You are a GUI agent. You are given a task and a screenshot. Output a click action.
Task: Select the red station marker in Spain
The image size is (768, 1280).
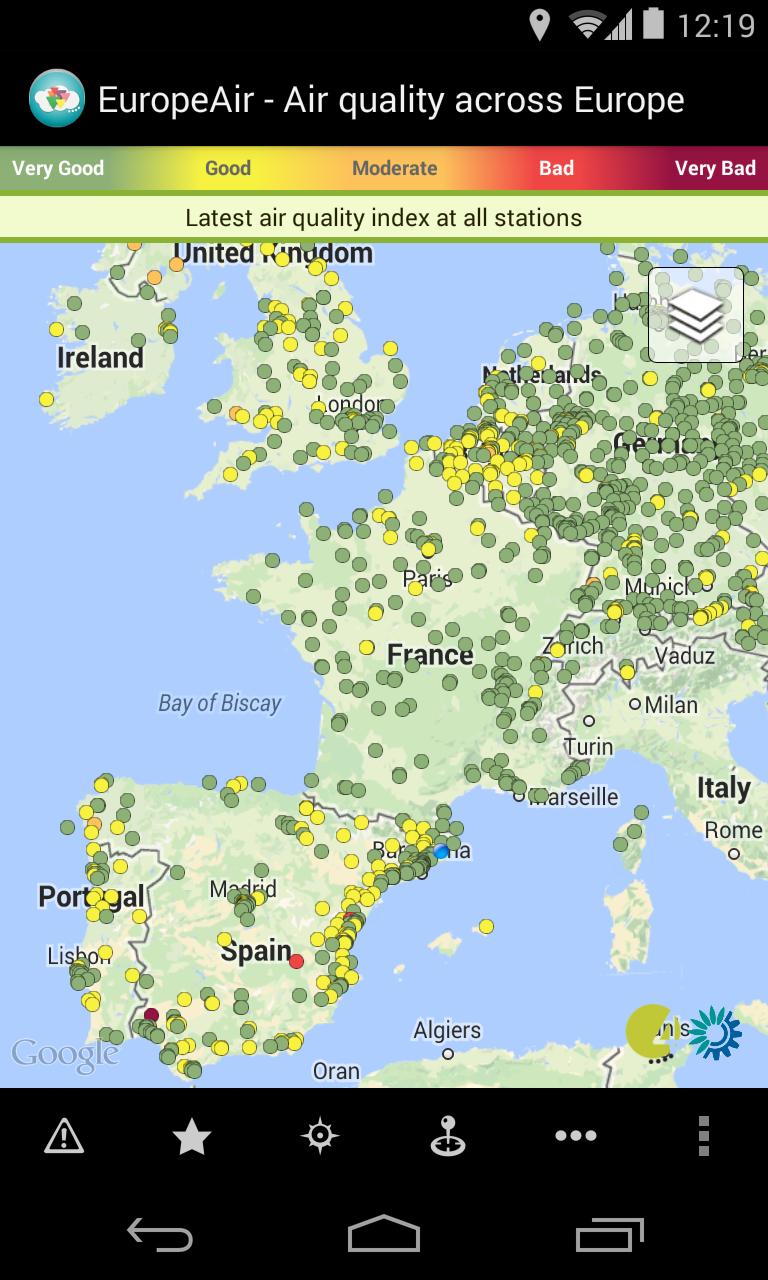tap(296, 961)
